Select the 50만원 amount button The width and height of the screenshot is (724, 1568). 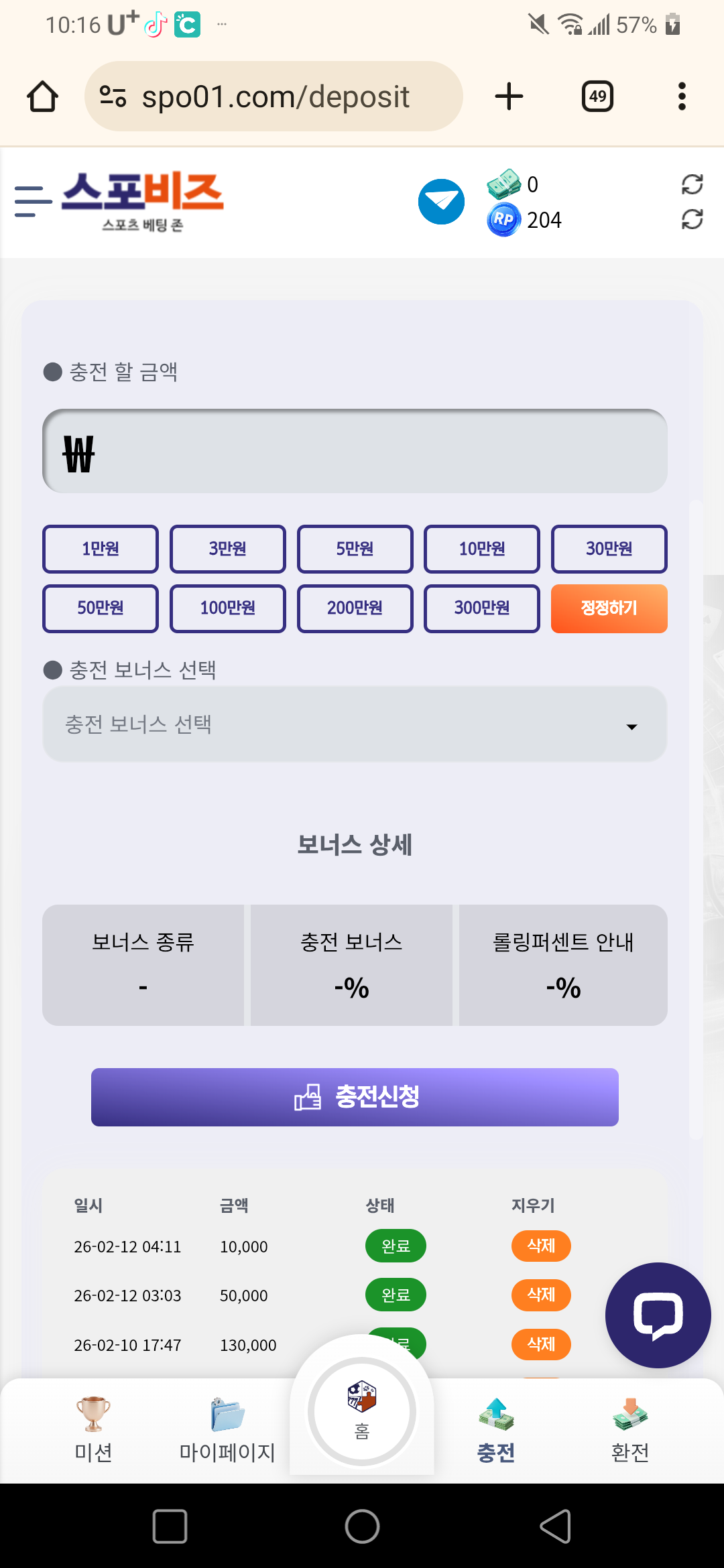(100, 608)
